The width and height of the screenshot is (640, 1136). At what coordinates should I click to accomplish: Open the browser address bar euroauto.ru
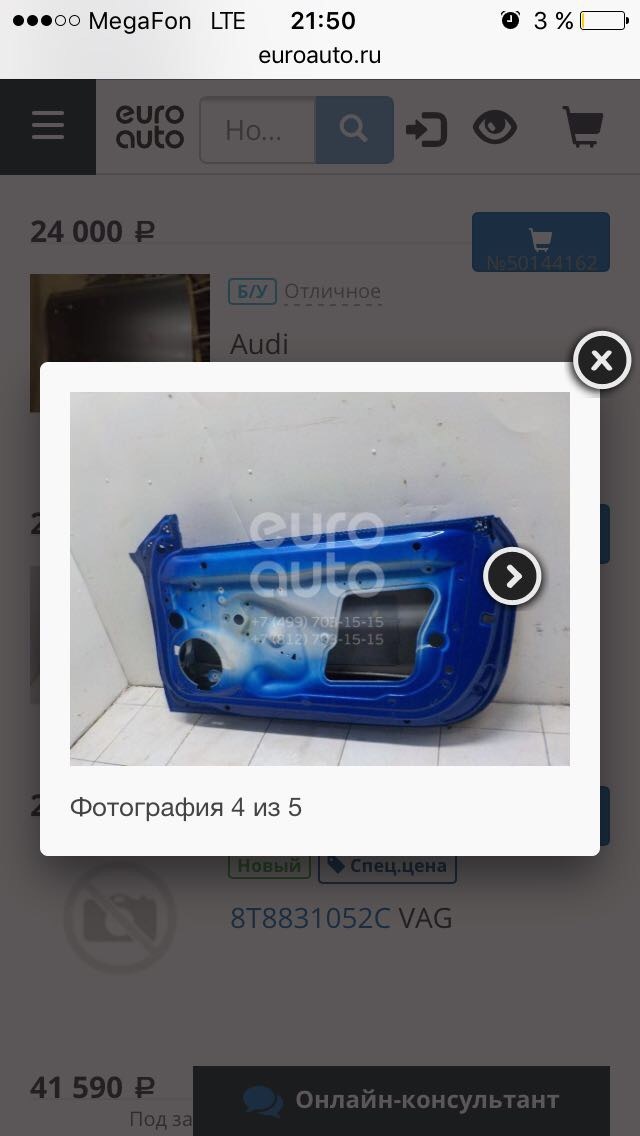[320, 55]
